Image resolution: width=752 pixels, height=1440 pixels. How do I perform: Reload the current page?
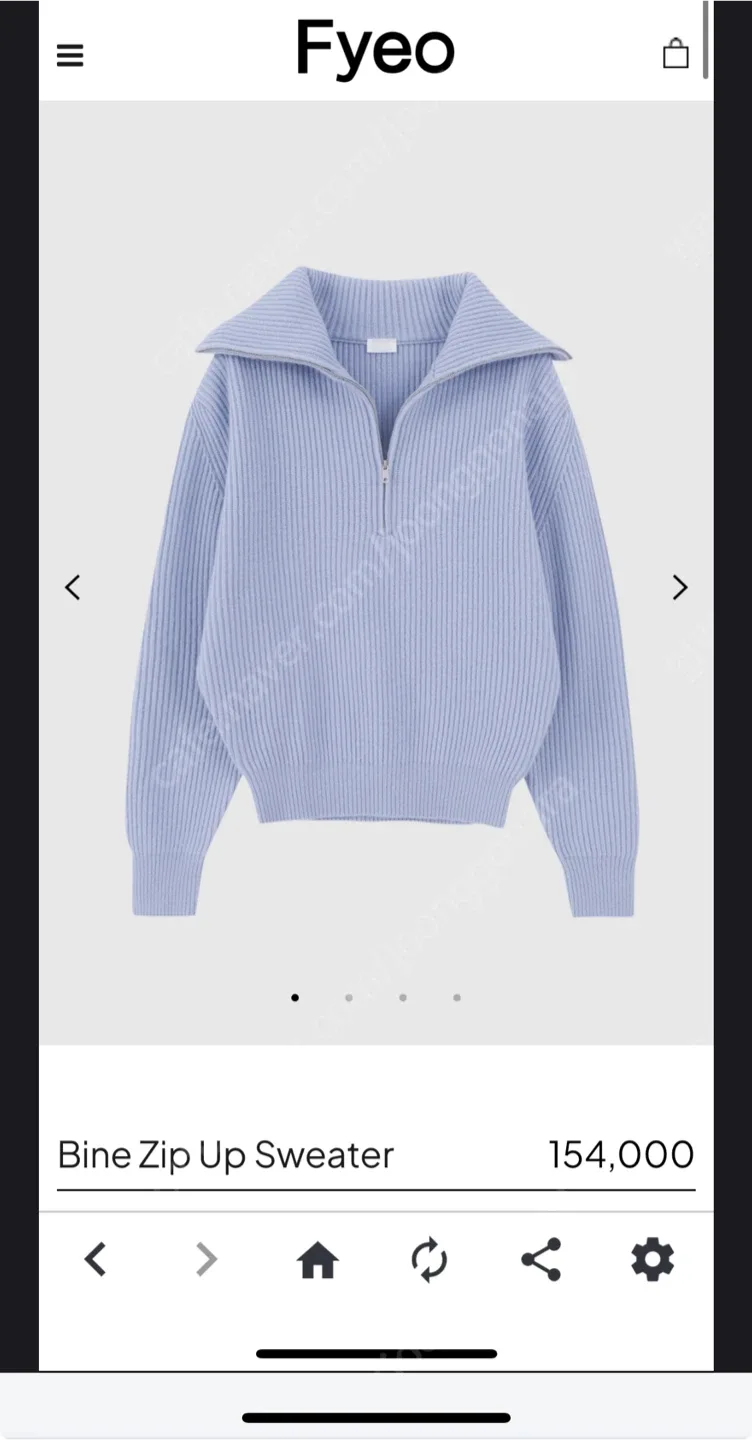coord(430,1260)
